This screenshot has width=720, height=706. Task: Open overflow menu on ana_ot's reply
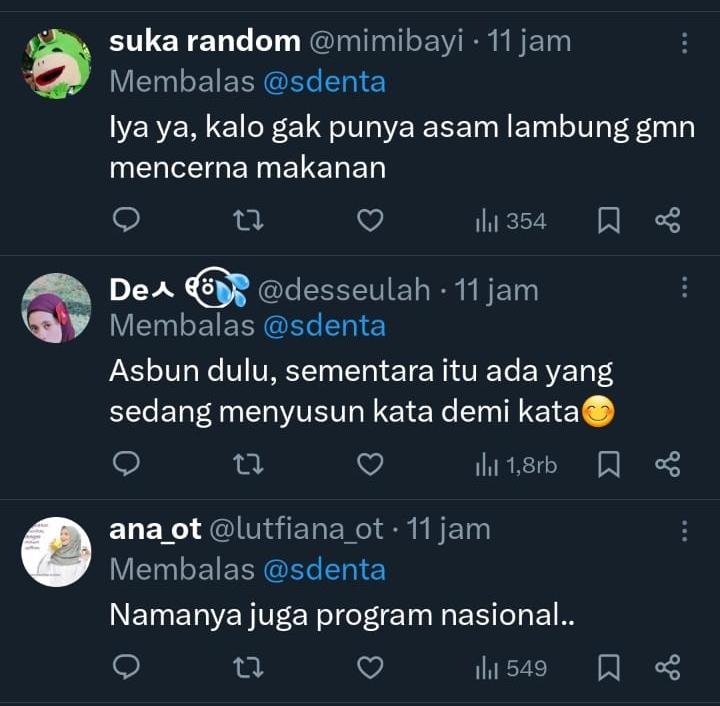click(x=685, y=529)
